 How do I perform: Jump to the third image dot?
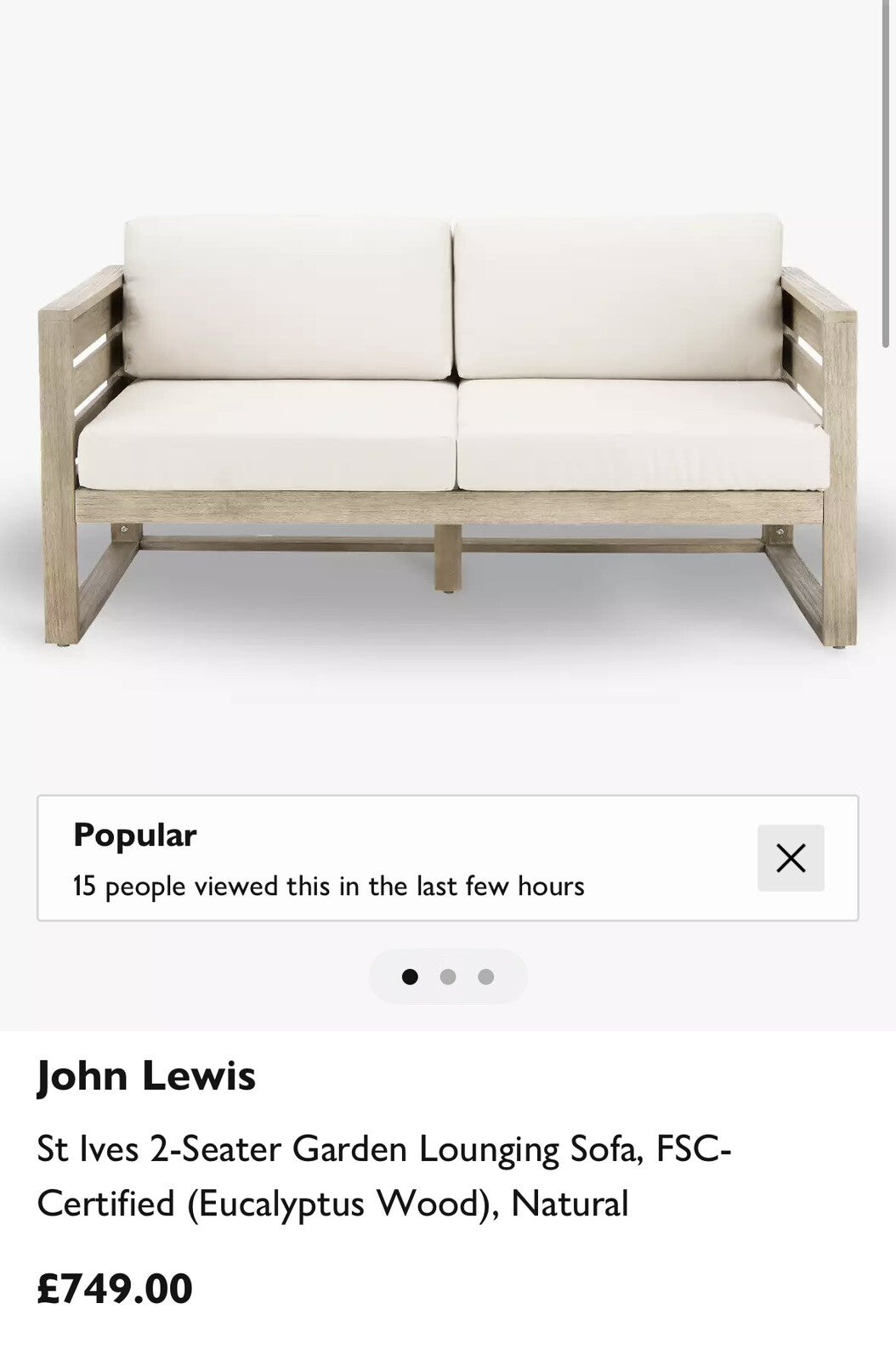(485, 977)
